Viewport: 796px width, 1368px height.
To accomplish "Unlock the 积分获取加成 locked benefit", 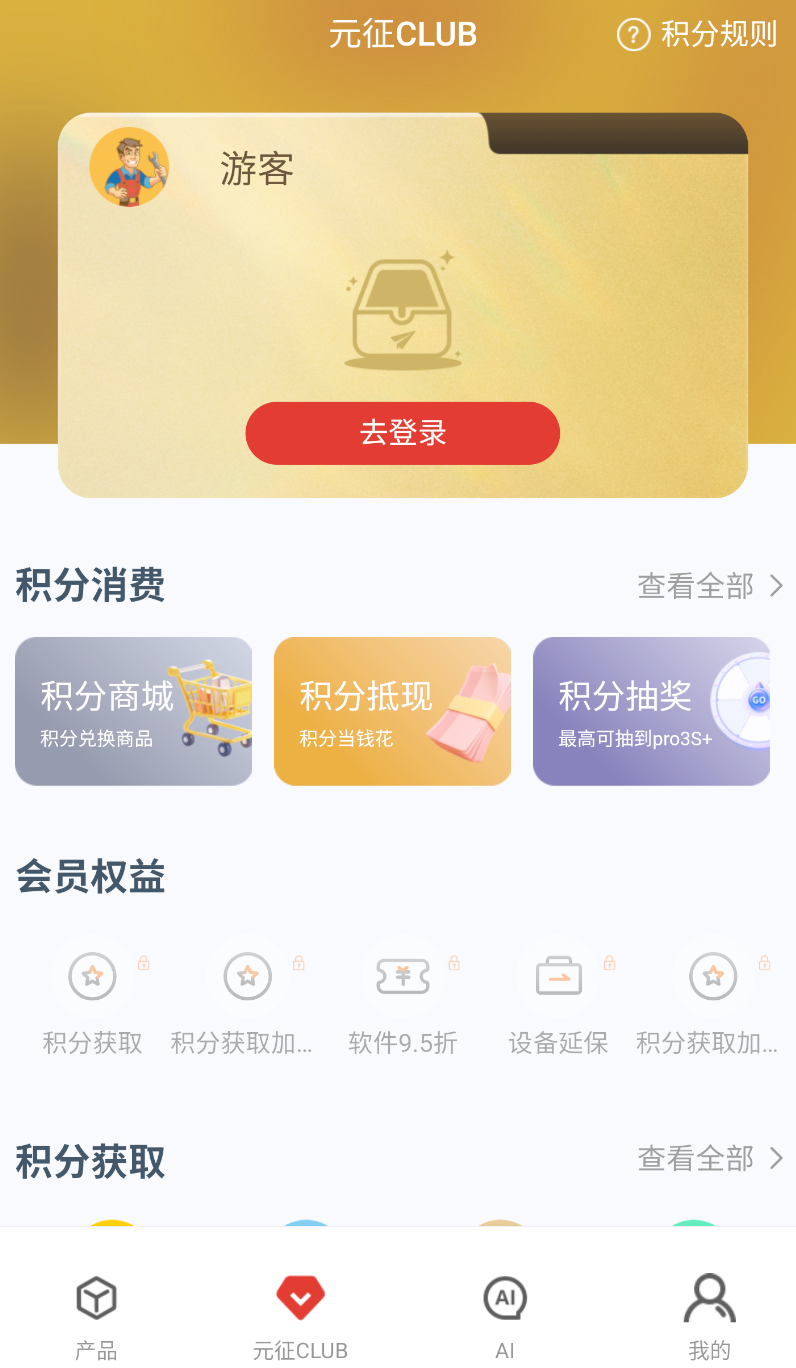I will [x=247, y=977].
